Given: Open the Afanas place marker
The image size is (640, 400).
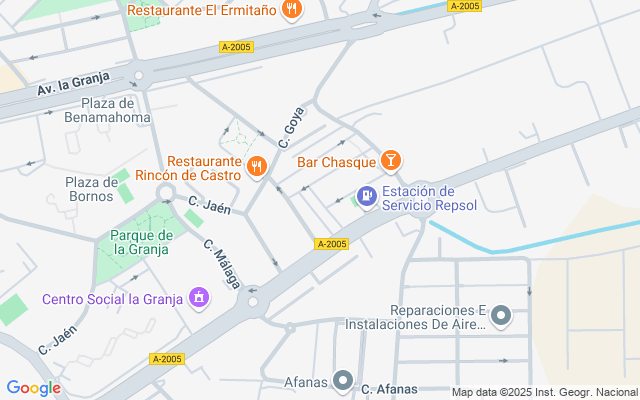Looking at the screenshot, I should [344, 380].
